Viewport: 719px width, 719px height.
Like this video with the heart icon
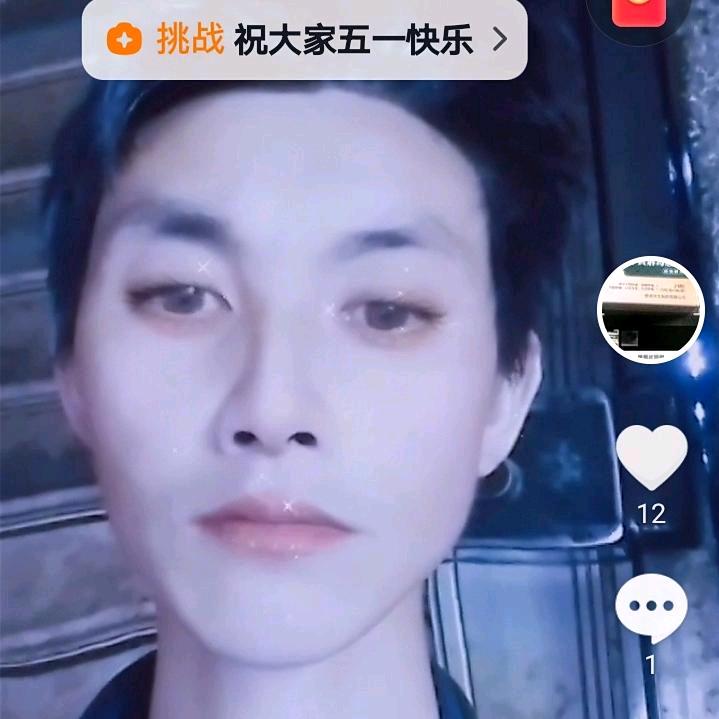pyautogui.click(x=652, y=458)
